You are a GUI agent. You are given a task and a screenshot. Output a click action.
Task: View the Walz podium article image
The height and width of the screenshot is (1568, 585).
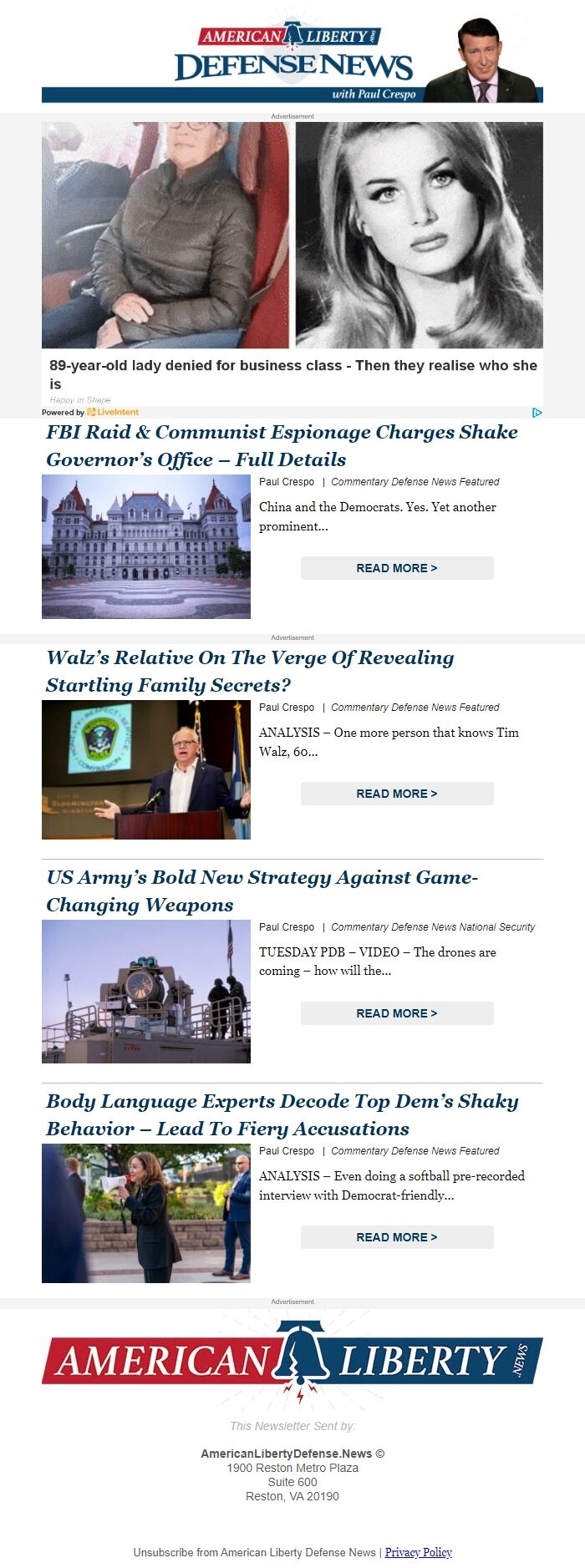[x=146, y=769]
